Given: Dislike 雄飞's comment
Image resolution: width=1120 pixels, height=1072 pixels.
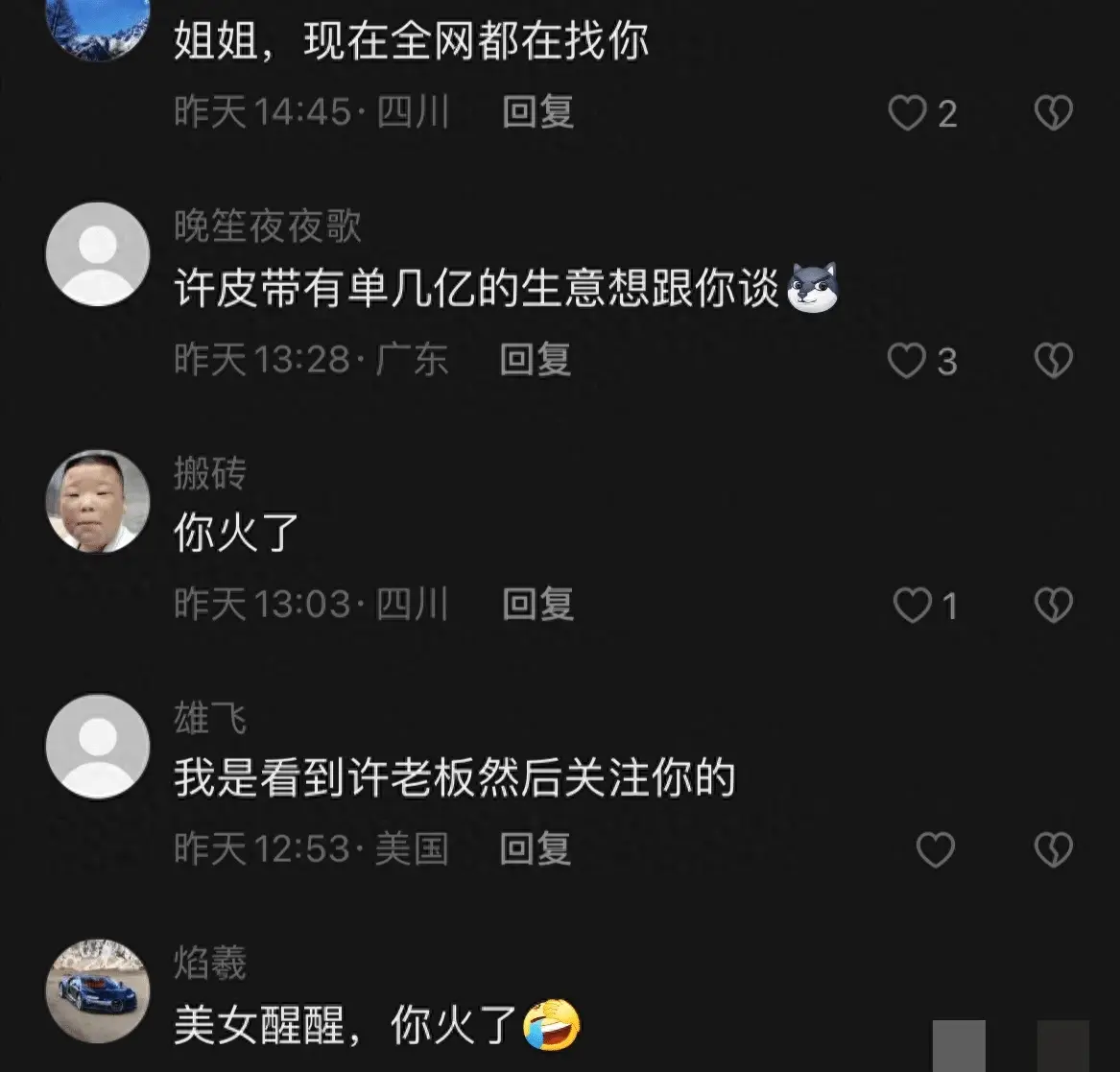Looking at the screenshot, I should tap(1053, 850).
